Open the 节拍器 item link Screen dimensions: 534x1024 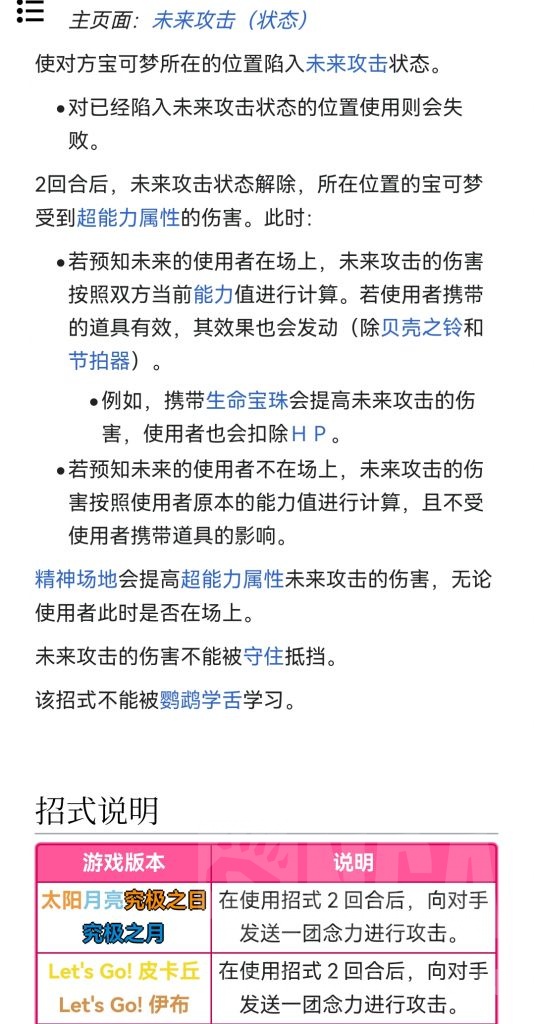(99, 360)
